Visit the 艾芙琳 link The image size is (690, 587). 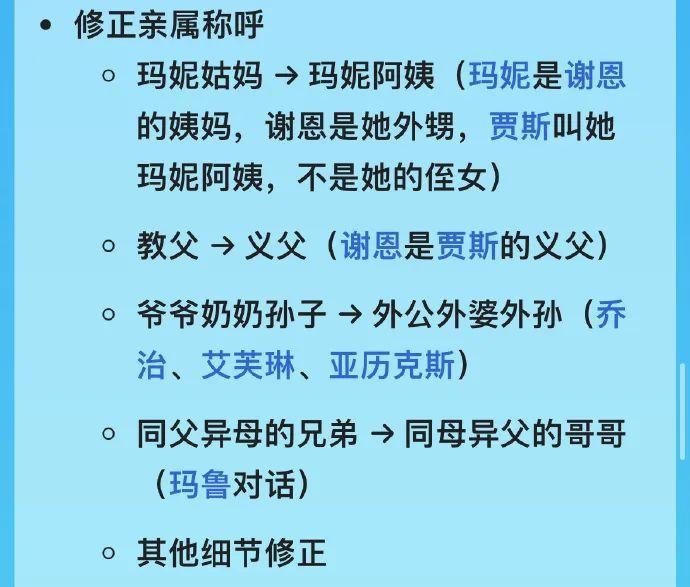click(x=248, y=365)
